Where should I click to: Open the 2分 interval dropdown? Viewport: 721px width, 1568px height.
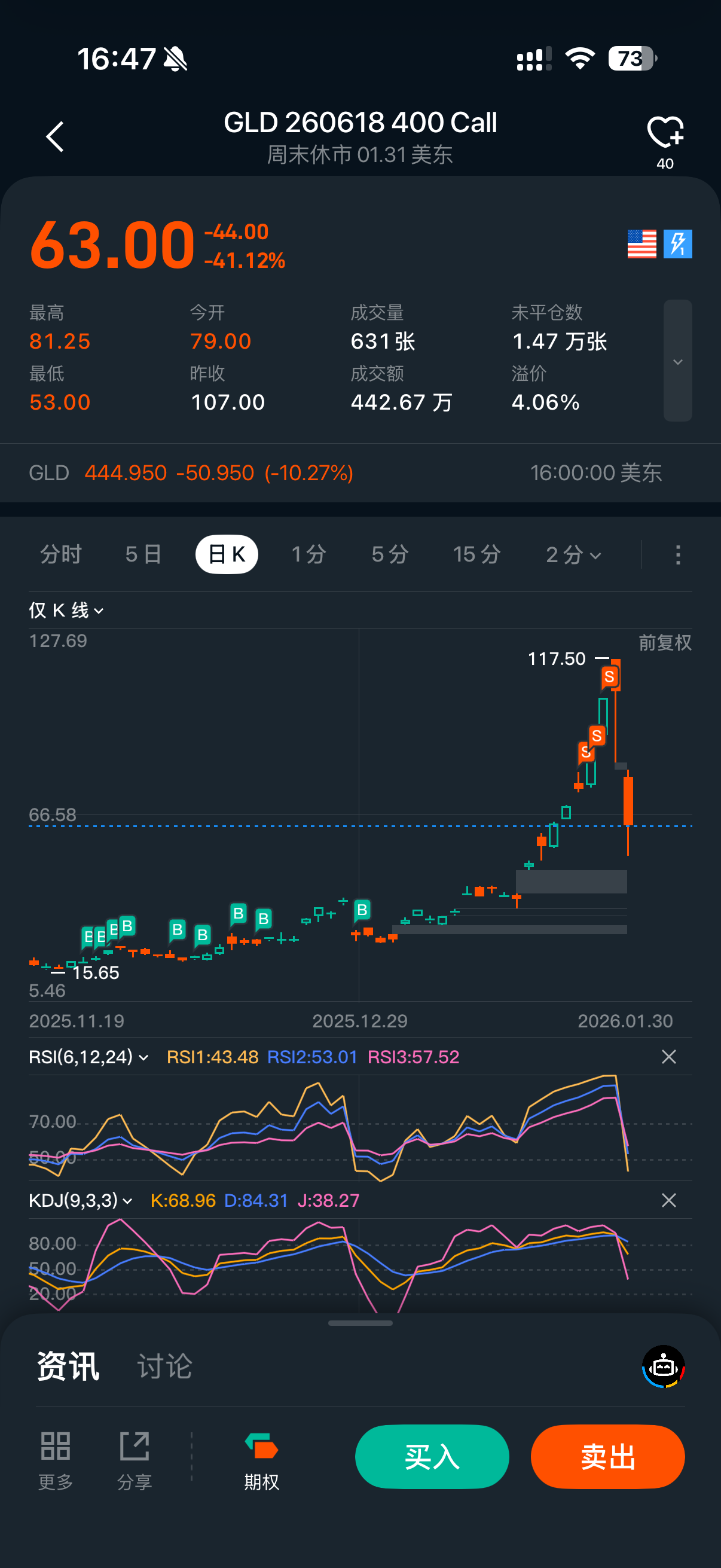(x=573, y=554)
